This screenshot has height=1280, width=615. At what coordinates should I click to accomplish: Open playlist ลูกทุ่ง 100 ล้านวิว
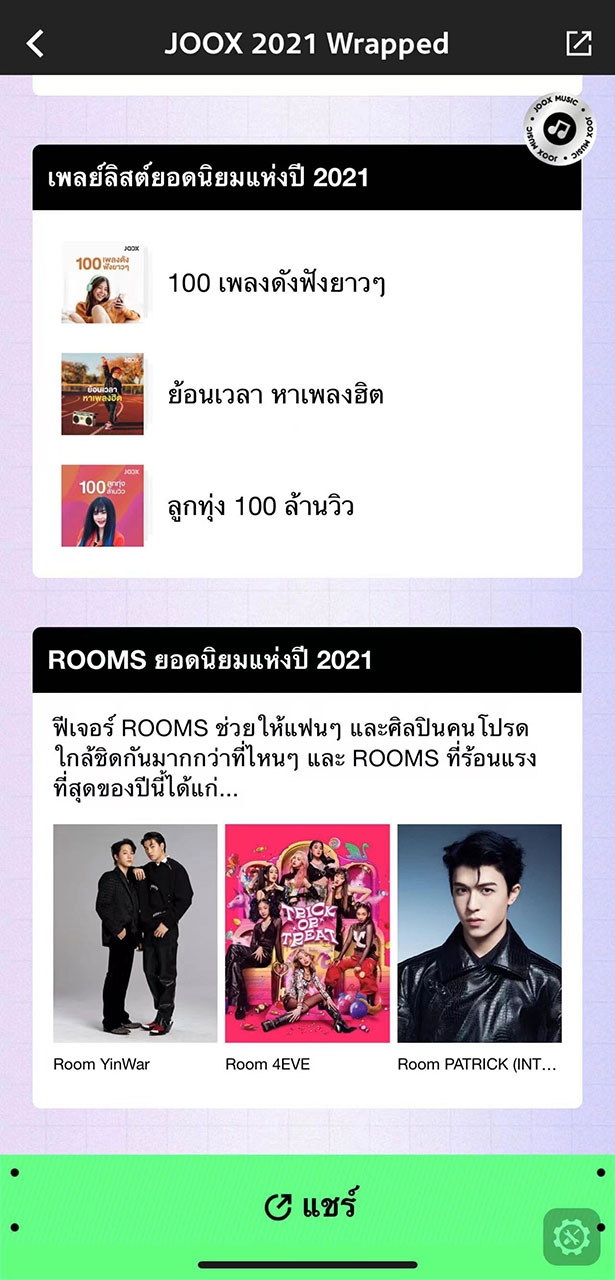coord(260,507)
